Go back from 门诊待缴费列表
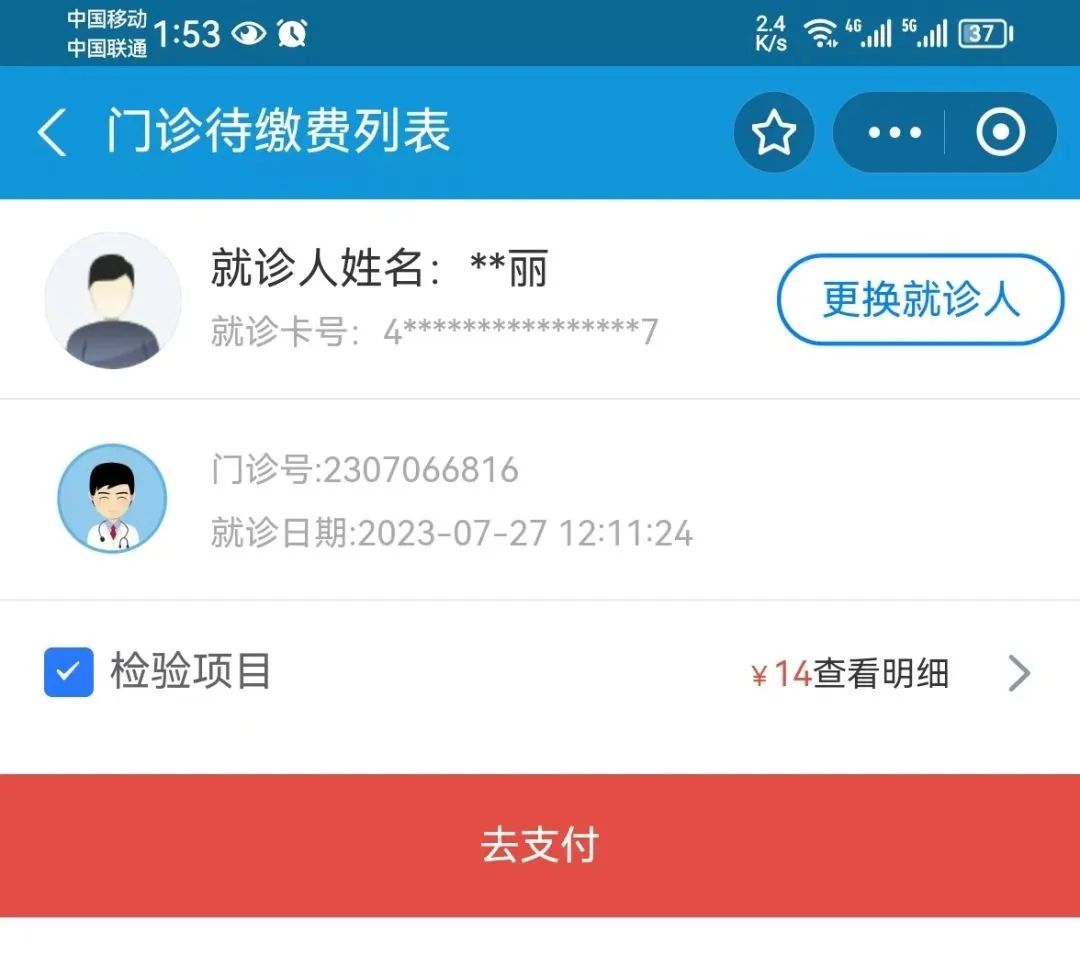 click(52, 132)
